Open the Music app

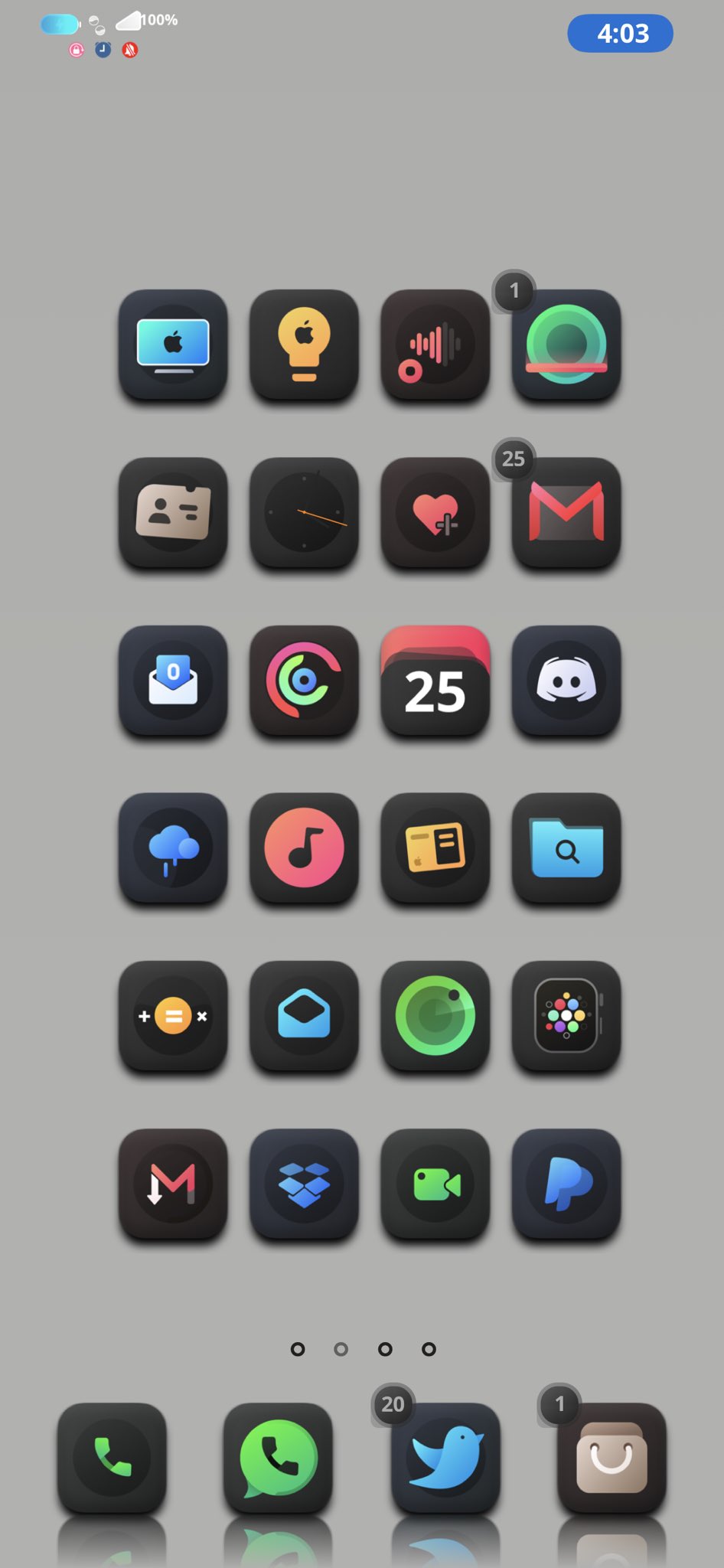(304, 848)
